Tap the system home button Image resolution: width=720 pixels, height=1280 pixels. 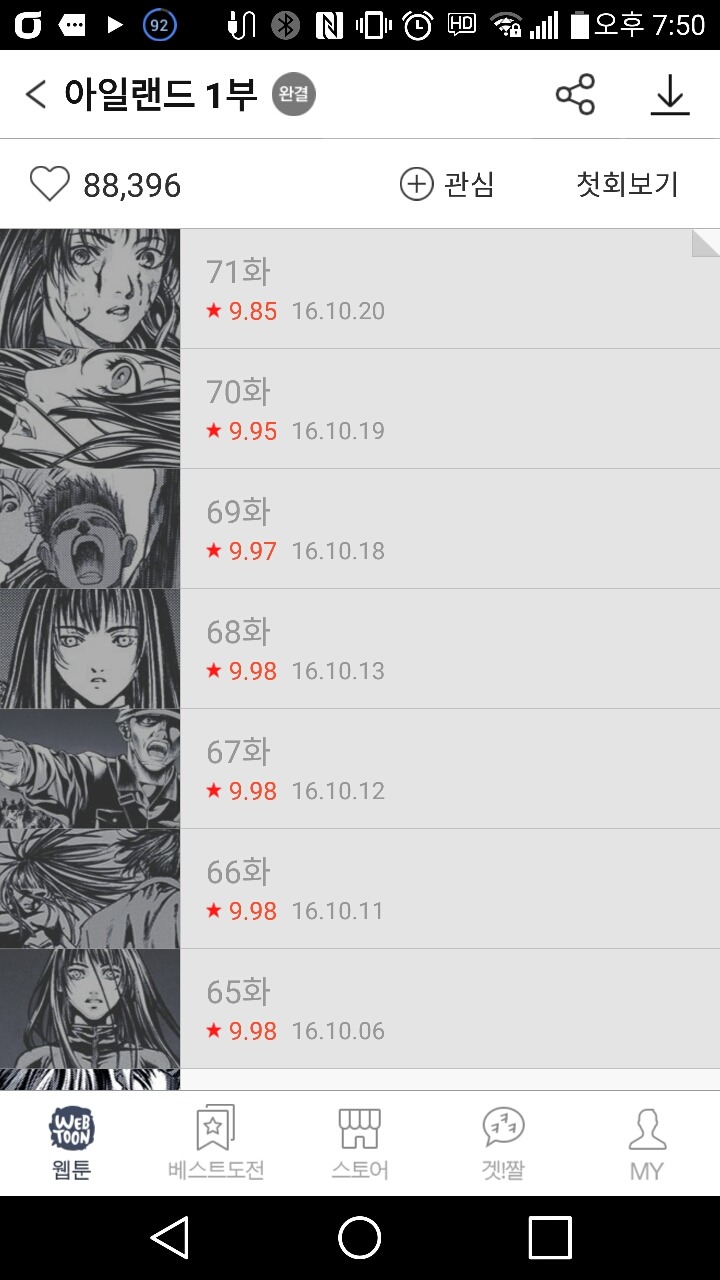(360, 1238)
